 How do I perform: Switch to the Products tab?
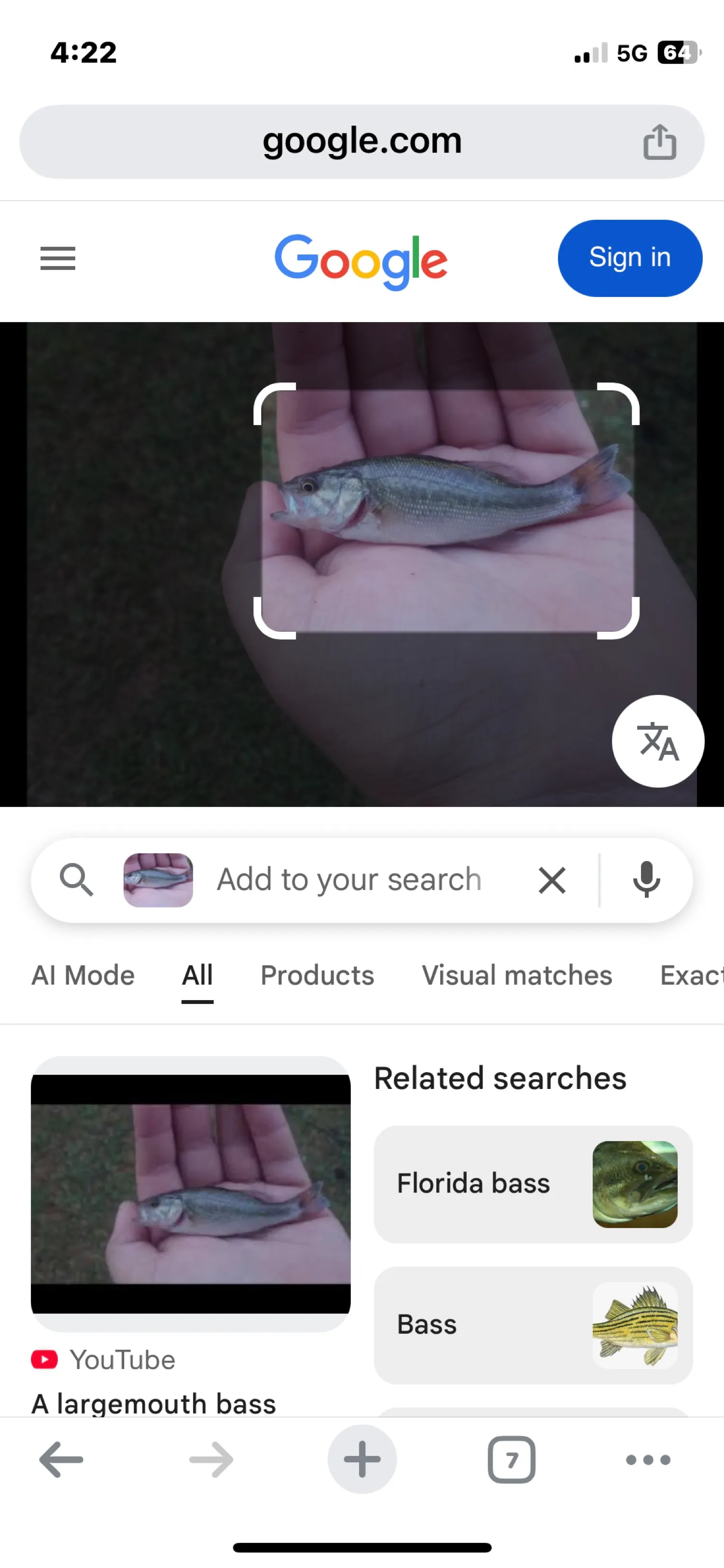pyautogui.click(x=317, y=975)
